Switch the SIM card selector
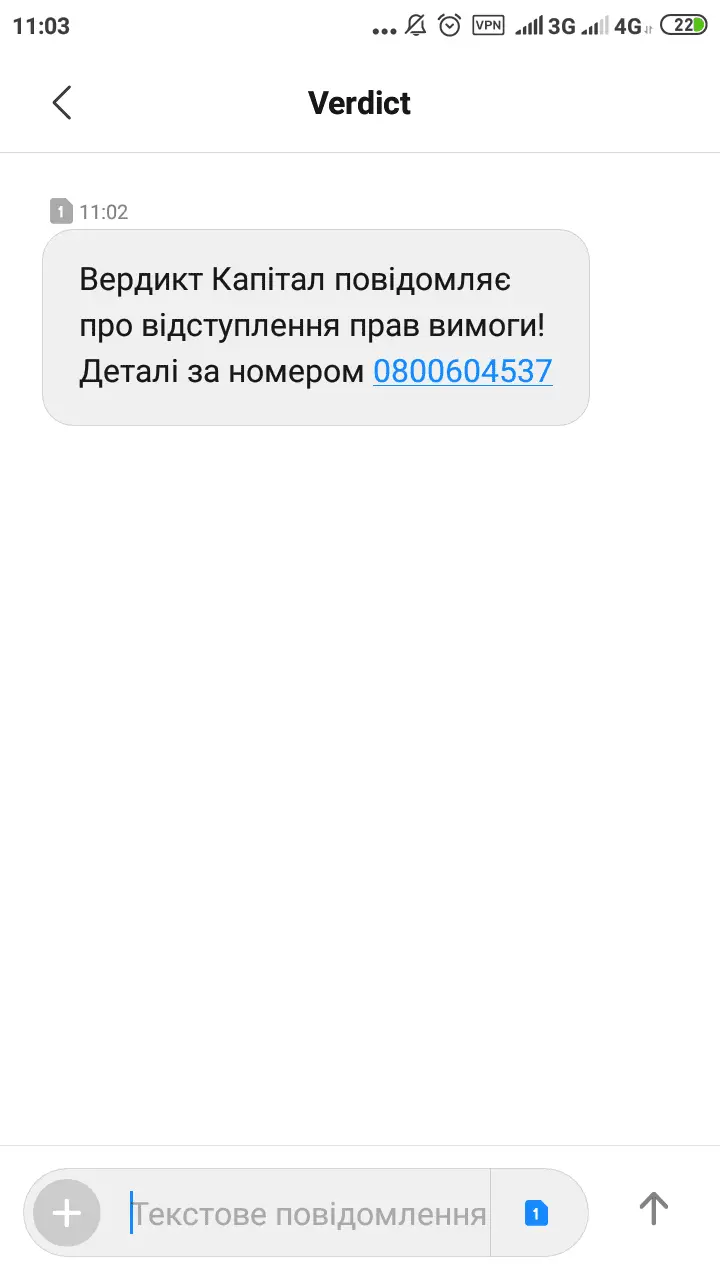Viewport: 720px width, 1280px height. (x=537, y=1214)
